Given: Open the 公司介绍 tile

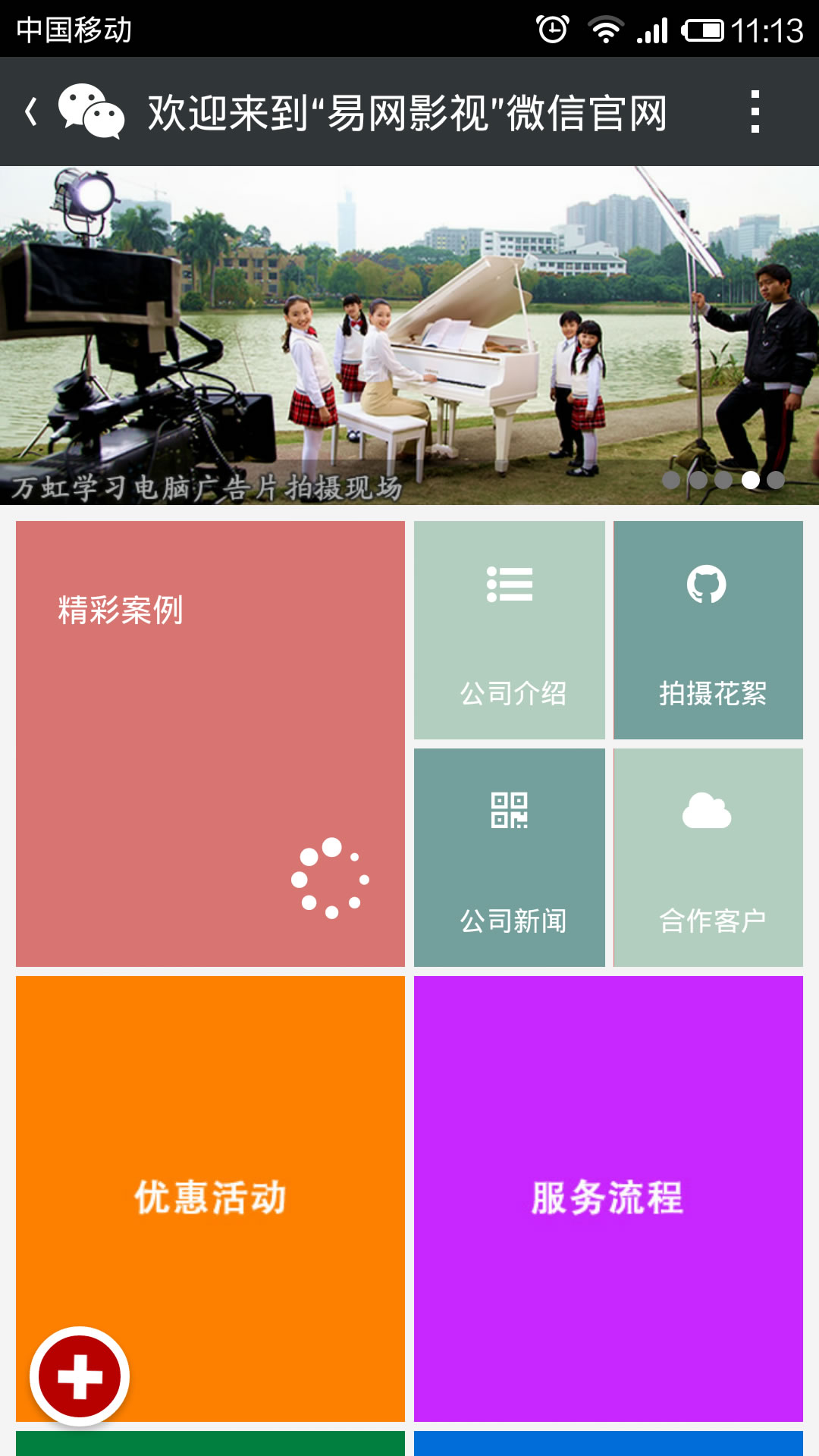Looking at the screenshot, I should pos(510,629).
